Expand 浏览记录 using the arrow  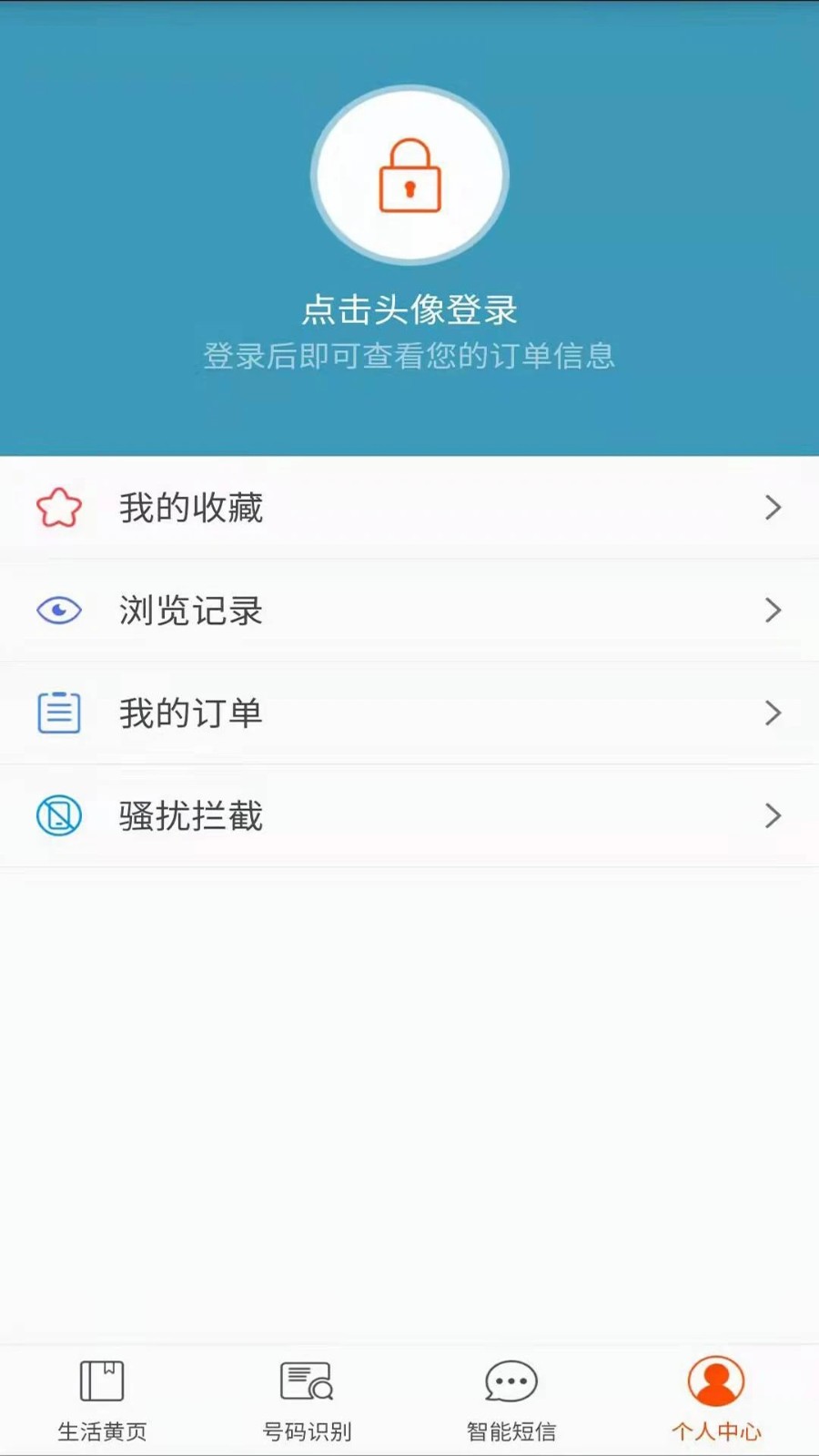[773, 611]
